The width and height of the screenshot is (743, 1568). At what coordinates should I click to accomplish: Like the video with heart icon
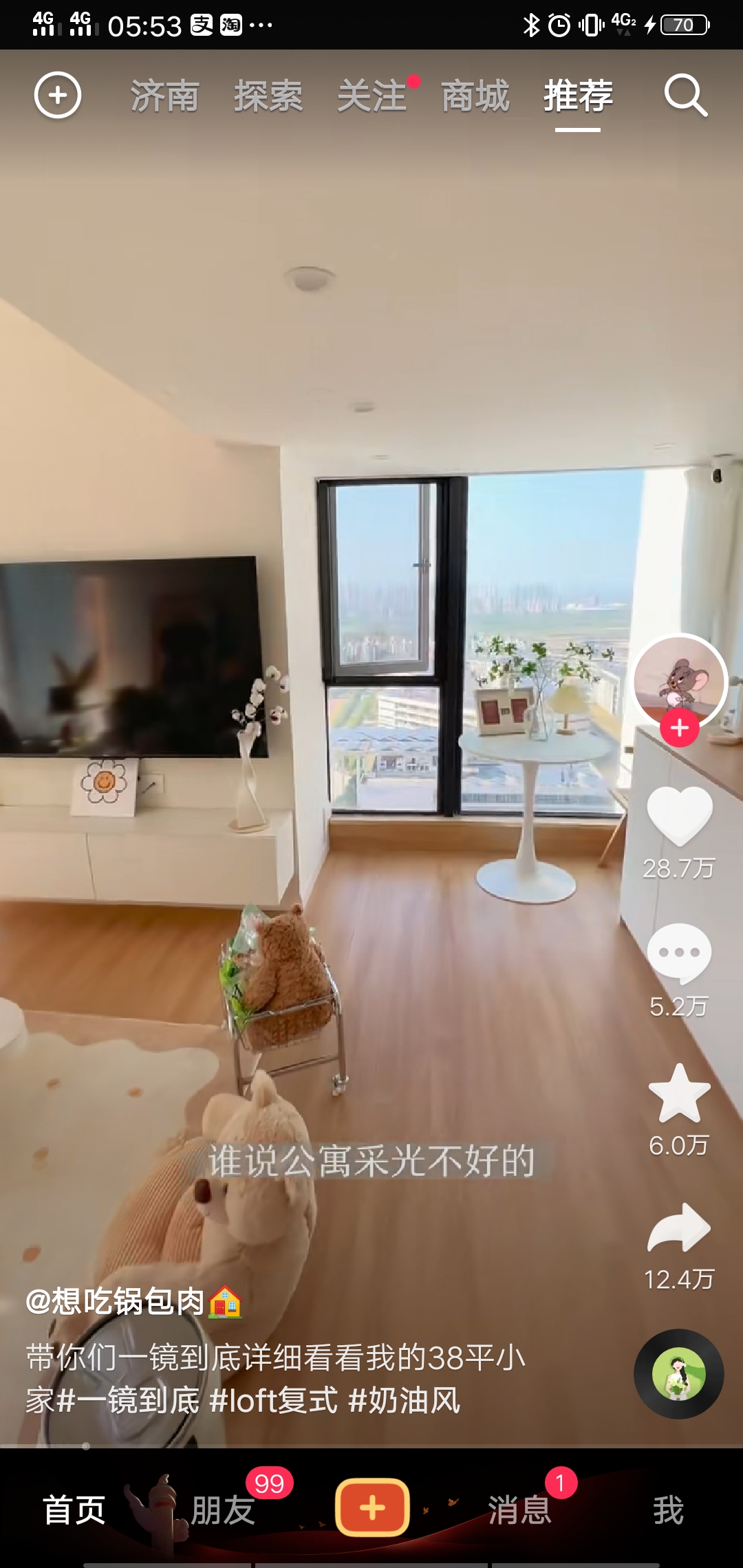pos(680,816)
